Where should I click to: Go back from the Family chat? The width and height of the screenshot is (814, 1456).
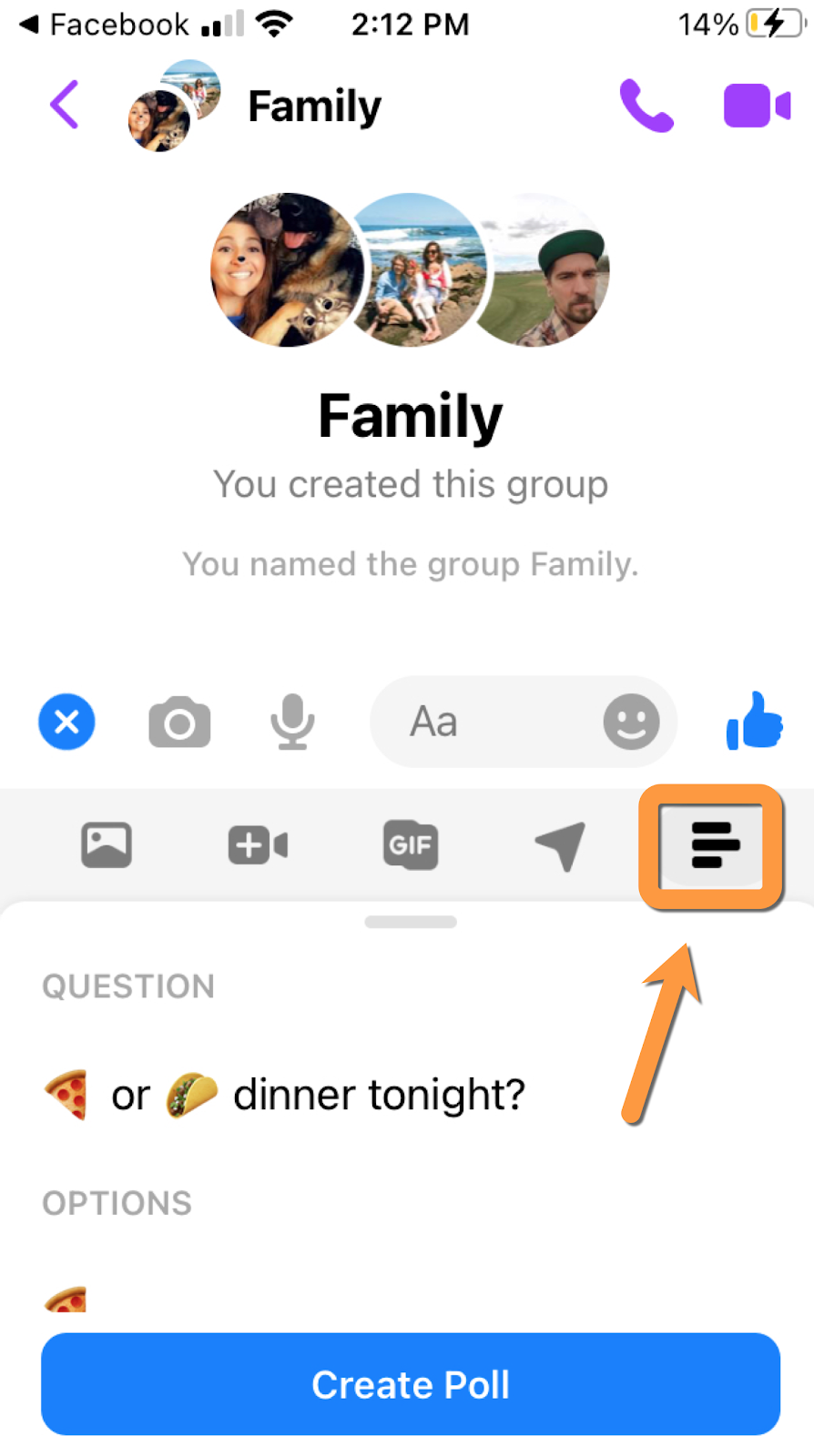pyautogui.click(x=64, y=105)
